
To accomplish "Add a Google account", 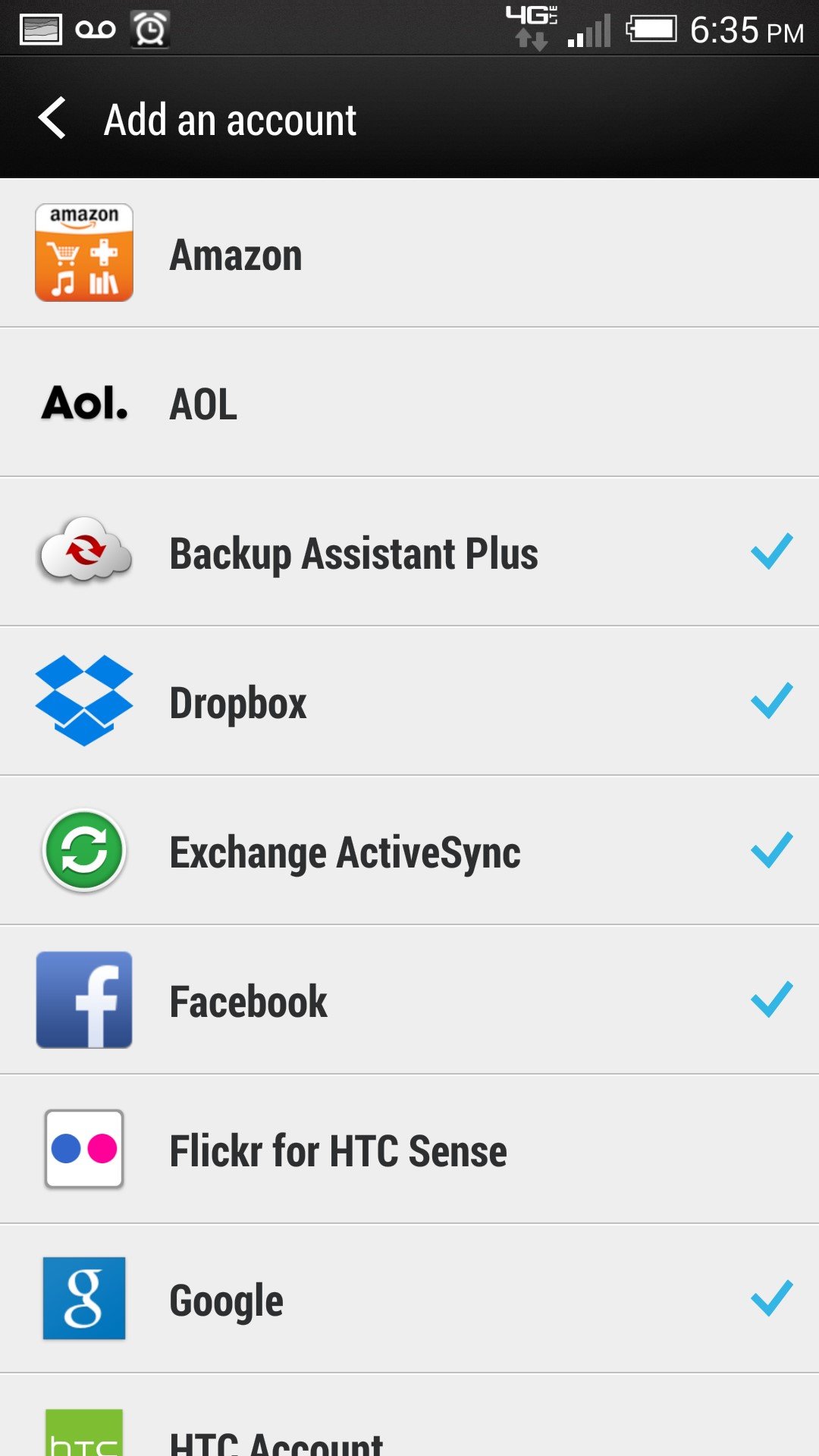I will pyautogui.click(x=409, y=1299).
